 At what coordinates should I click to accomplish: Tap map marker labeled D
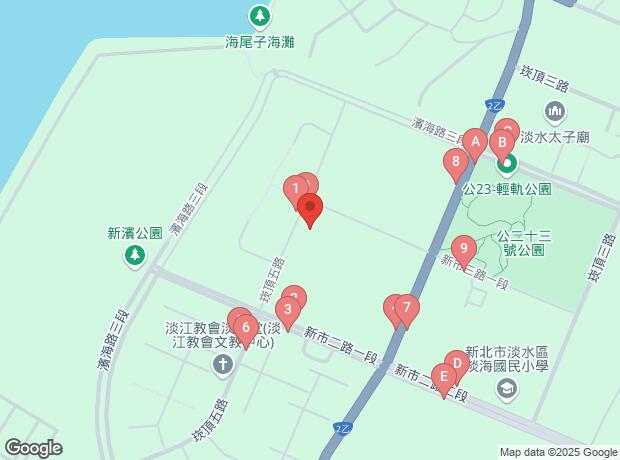click(455, 363)
